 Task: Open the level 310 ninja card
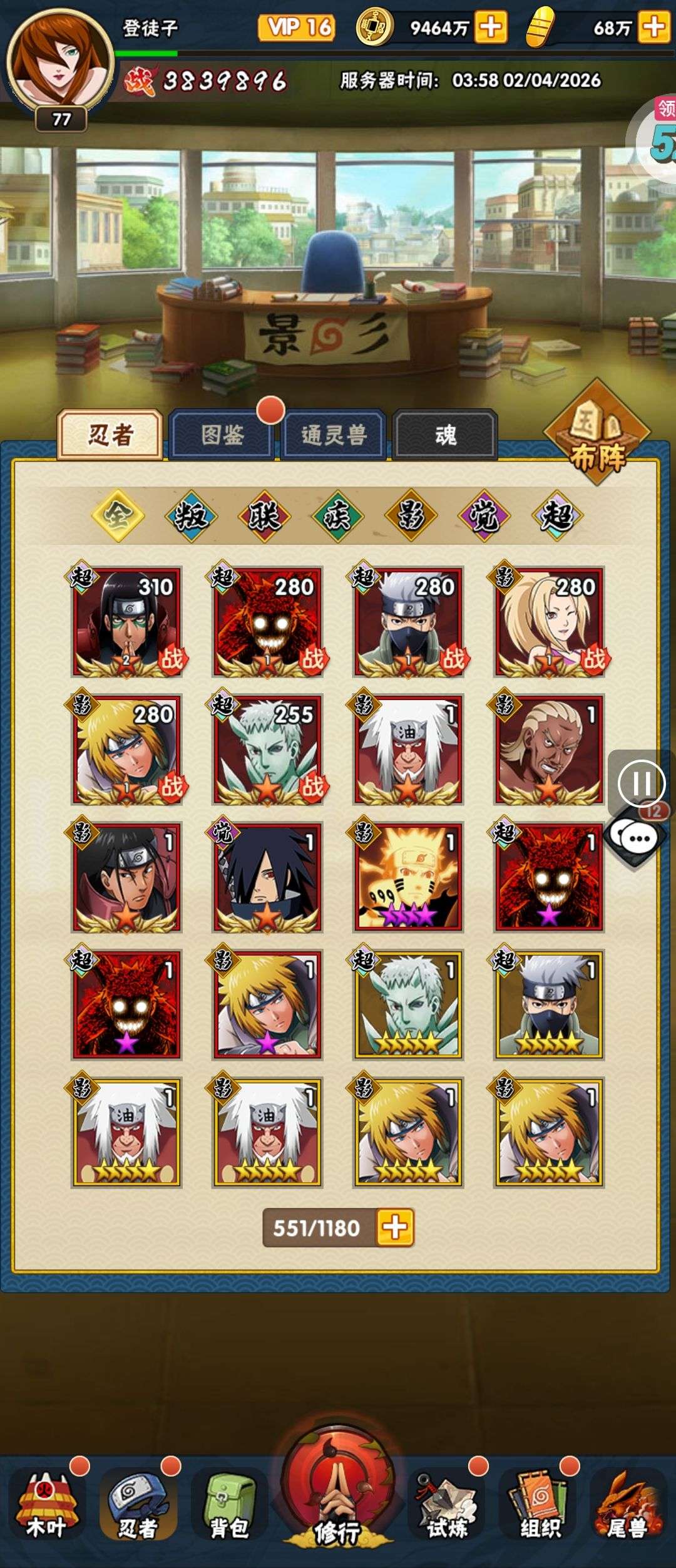point(127,622)
